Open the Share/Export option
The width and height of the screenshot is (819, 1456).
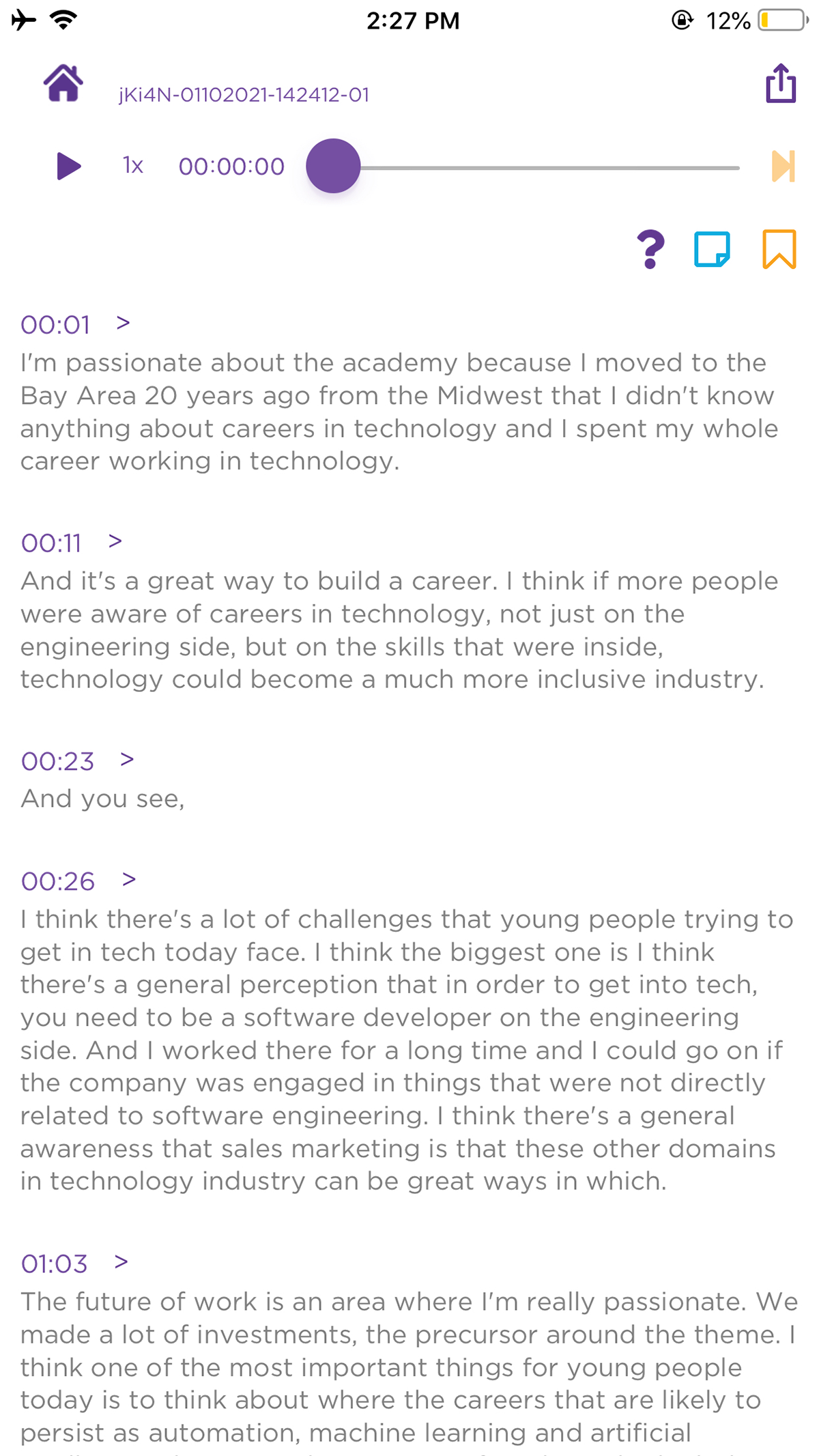coord(779,82)
